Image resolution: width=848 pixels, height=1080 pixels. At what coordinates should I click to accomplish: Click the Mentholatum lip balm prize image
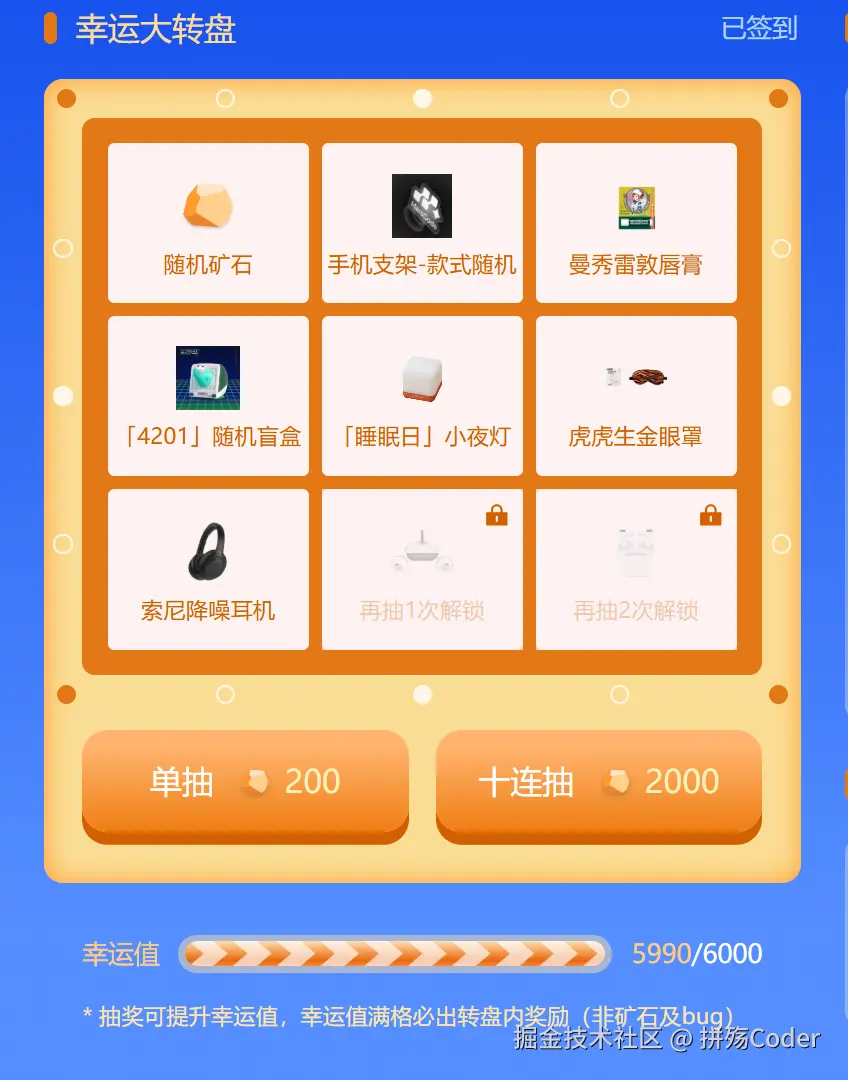(636, 205)
